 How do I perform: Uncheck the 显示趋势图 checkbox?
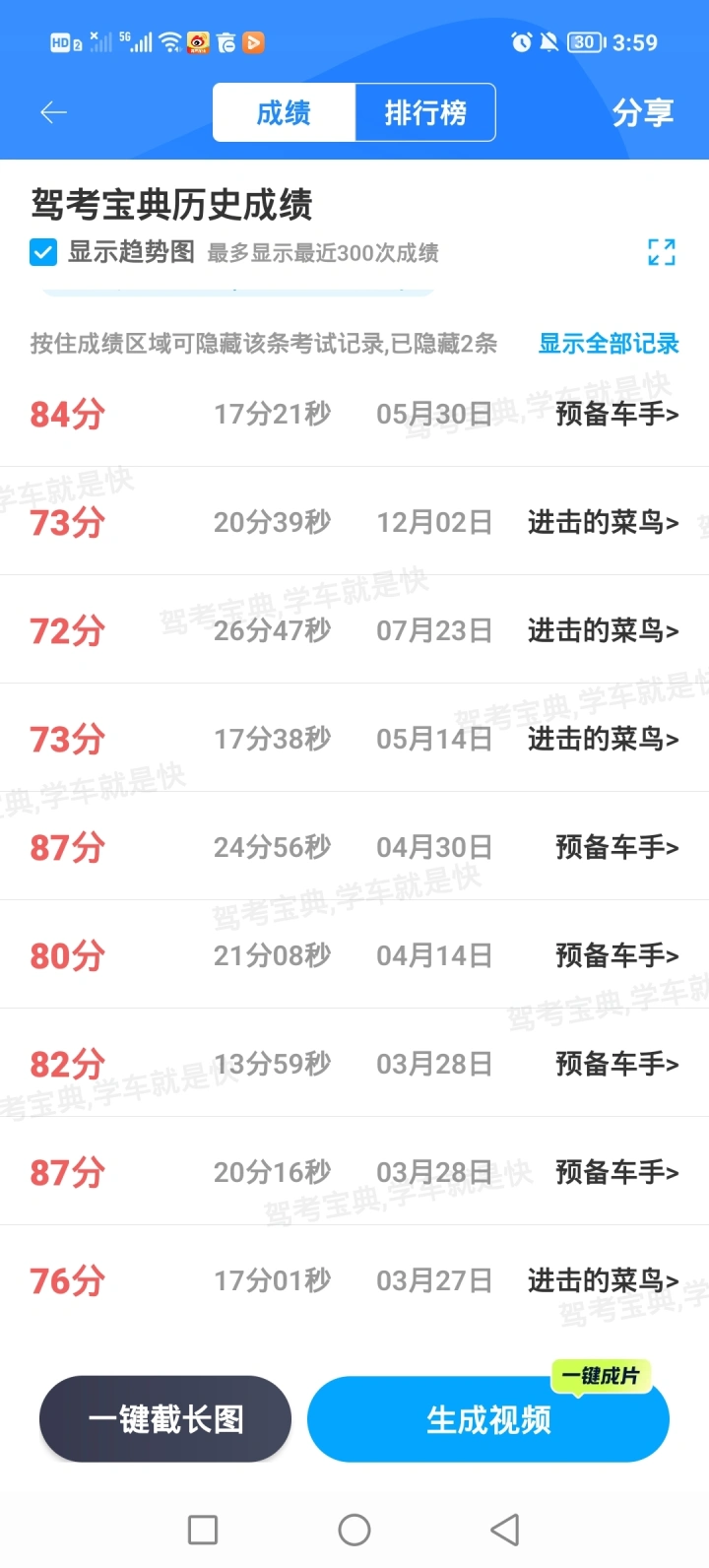43,252
